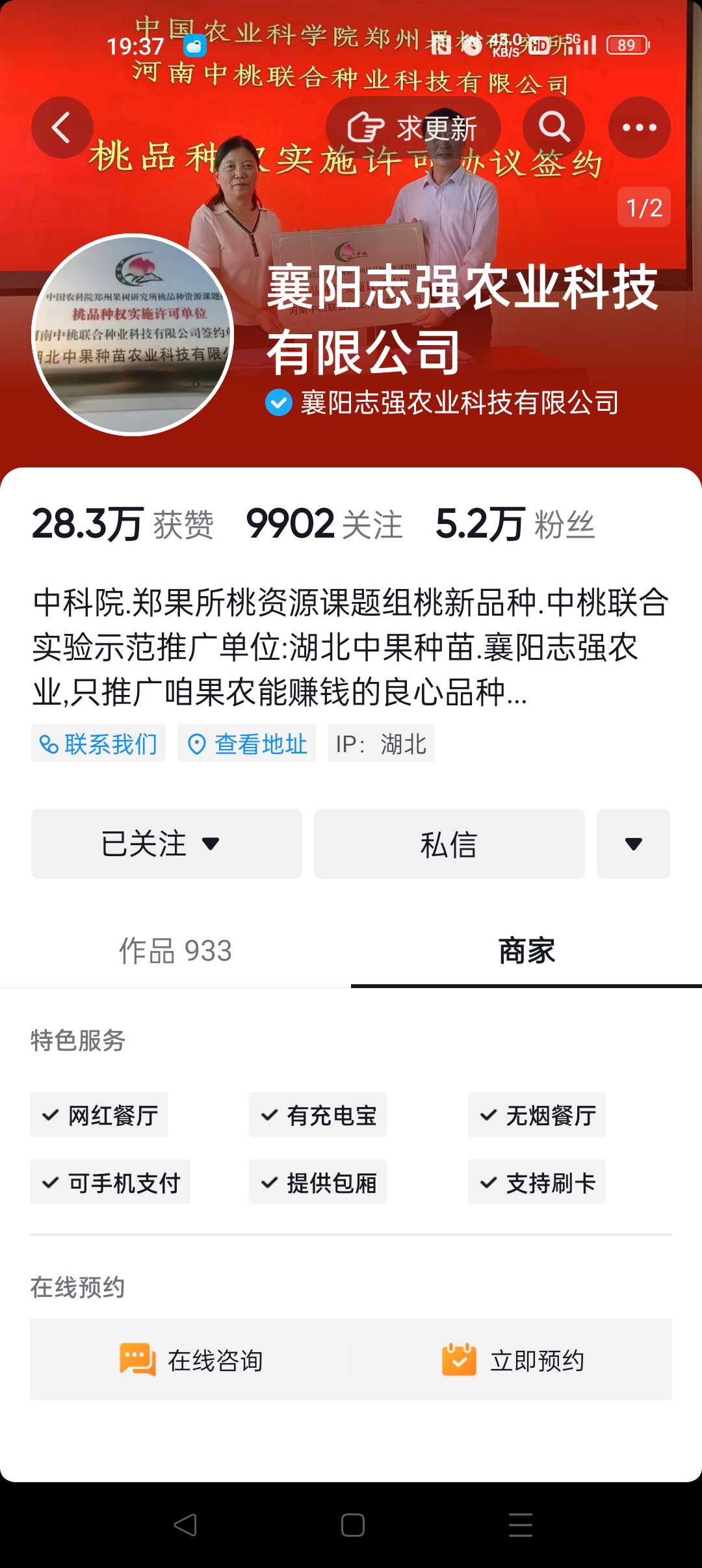The width and height of the screenshot is (702, 1568).
Task: View the circular profile avatar
Action: [133, 335]
